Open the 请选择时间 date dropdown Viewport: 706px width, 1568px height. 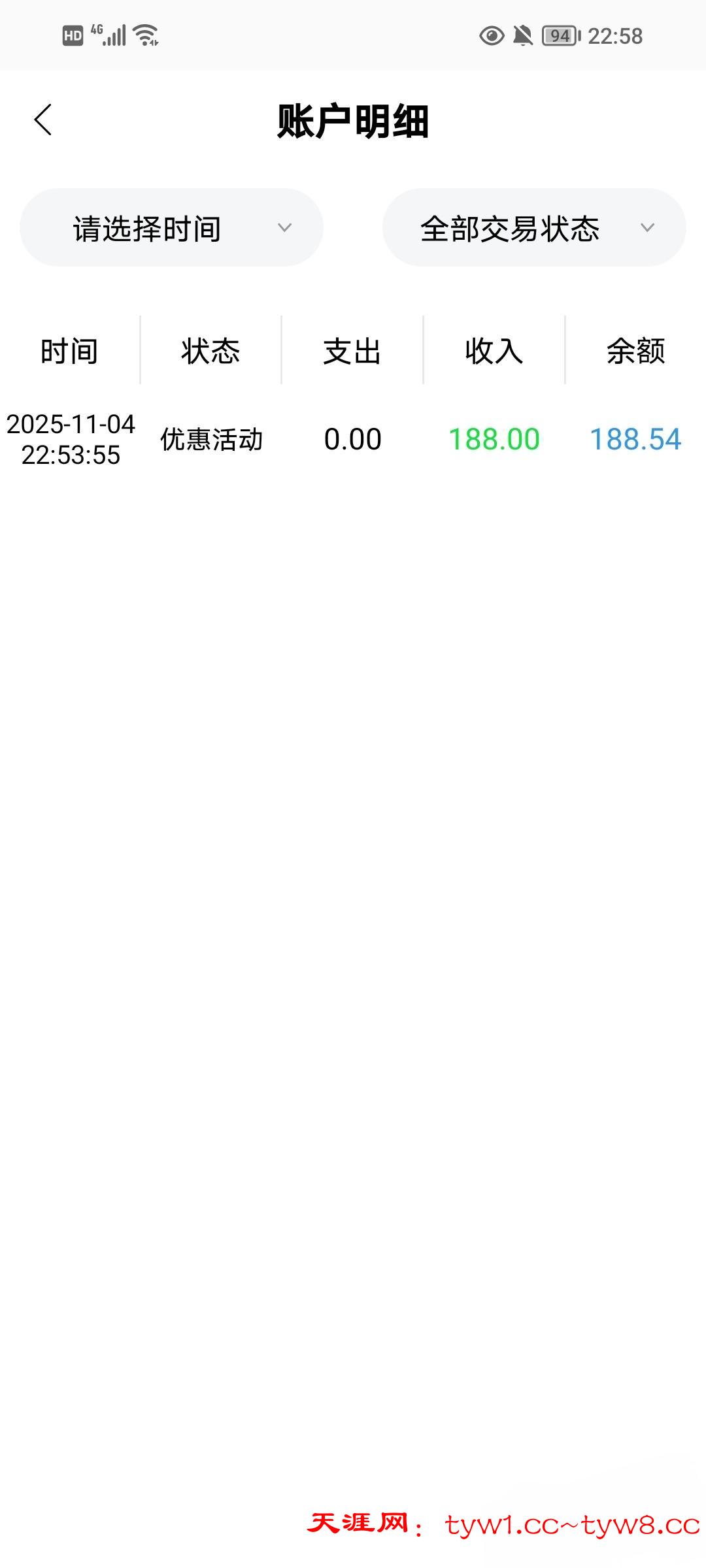tap(171, 228)
